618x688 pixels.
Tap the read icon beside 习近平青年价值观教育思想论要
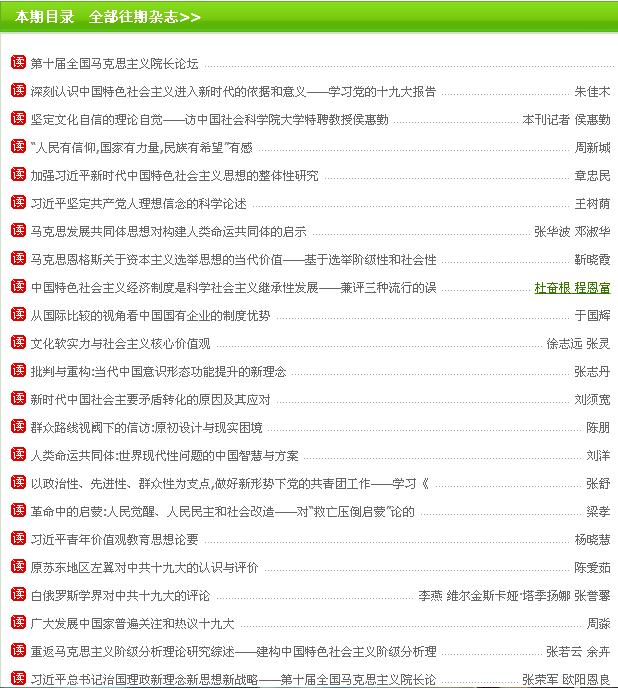tap(17, 538)
